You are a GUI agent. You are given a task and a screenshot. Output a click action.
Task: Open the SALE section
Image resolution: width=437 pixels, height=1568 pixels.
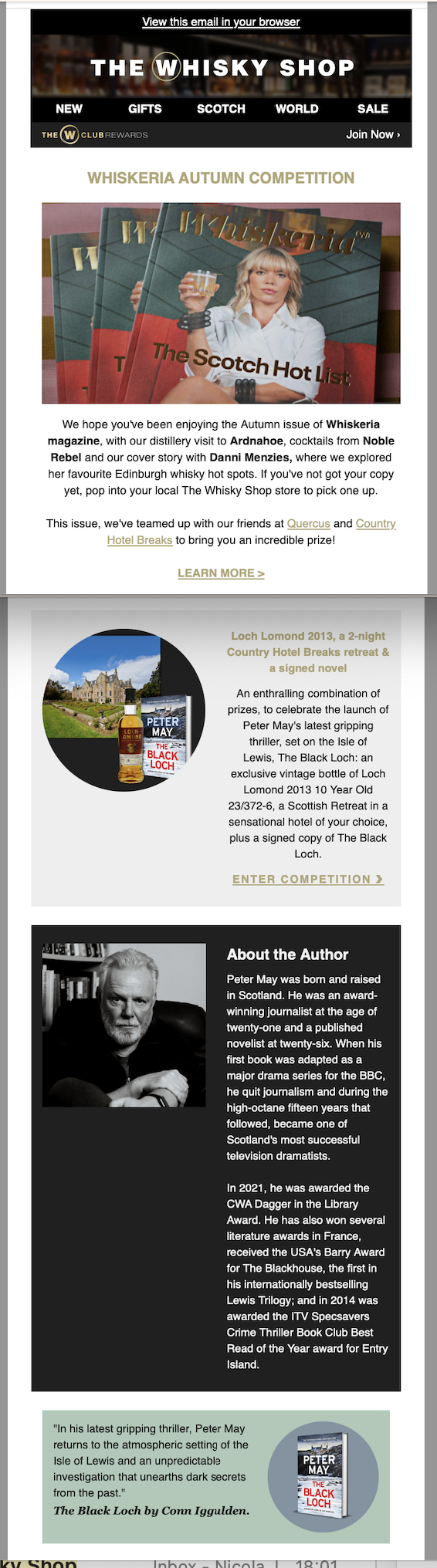coord(373,109)
